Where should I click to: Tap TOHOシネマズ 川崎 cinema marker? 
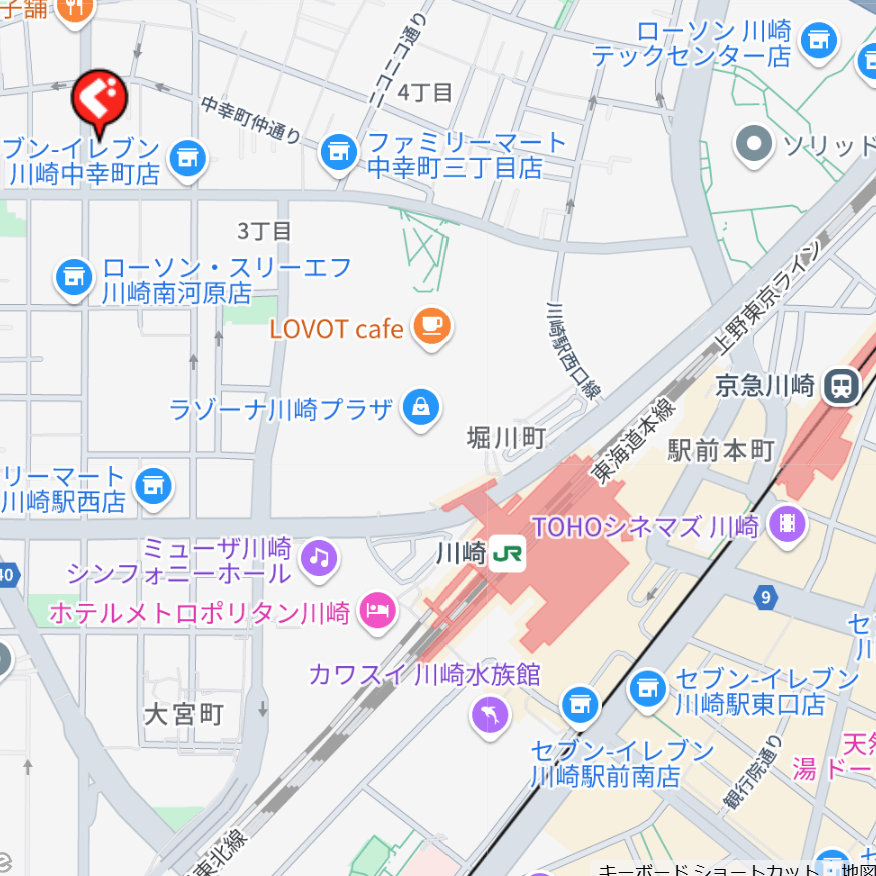[x=788, y=525]
